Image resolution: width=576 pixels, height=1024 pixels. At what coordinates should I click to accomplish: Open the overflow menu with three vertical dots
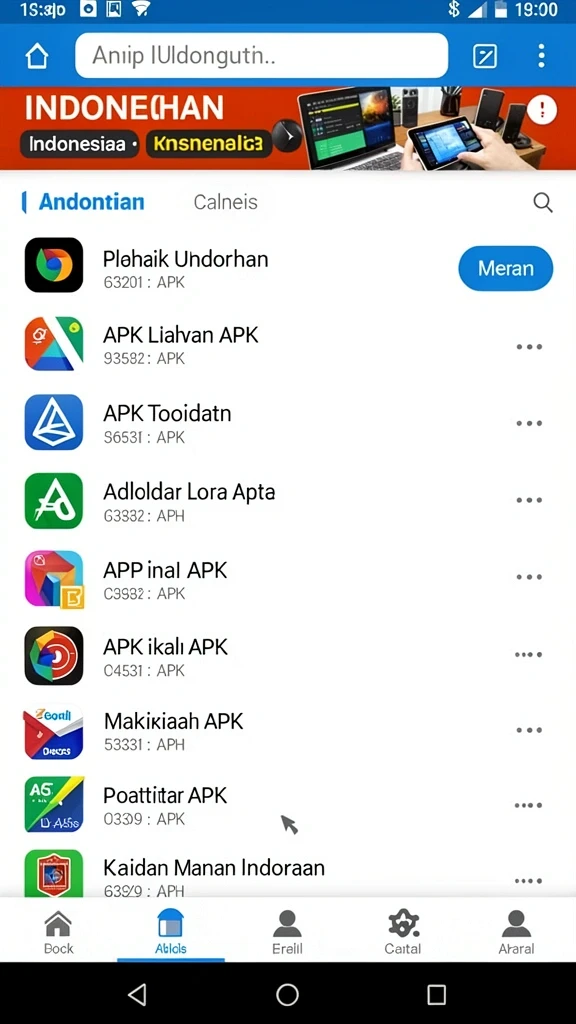(x=541, y=56)
